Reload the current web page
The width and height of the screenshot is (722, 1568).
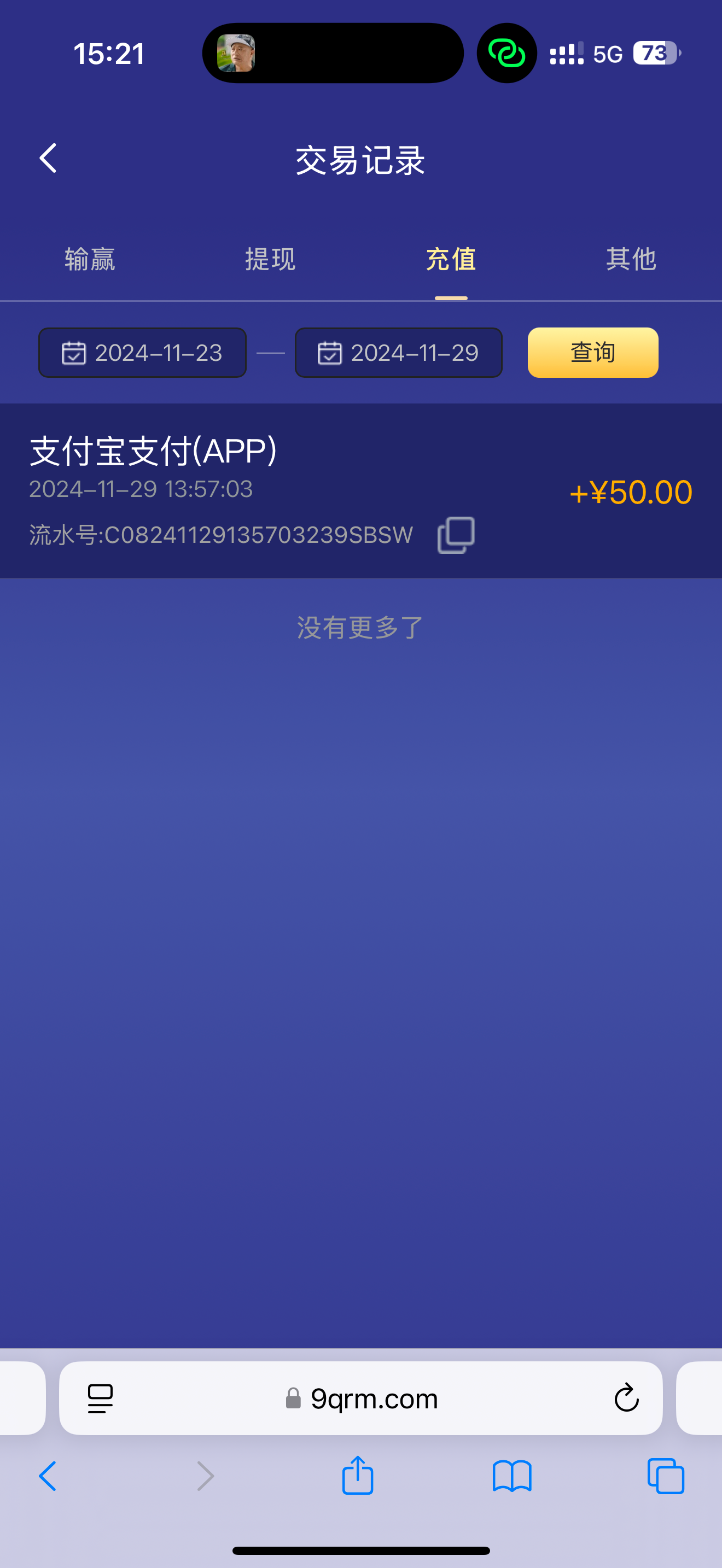tap(626, 1398)
